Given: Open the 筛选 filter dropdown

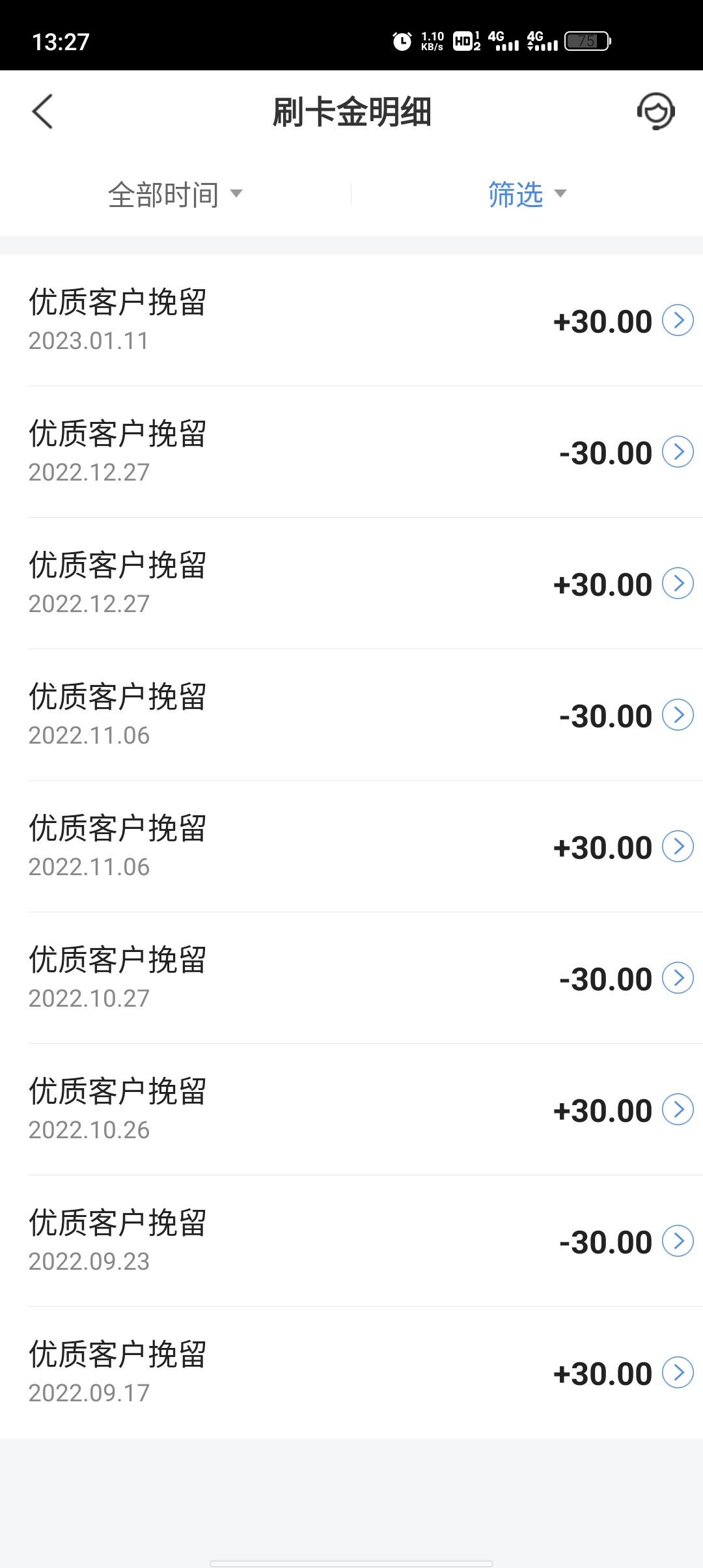Looking at the screenshot, I should tap(527, 194).
